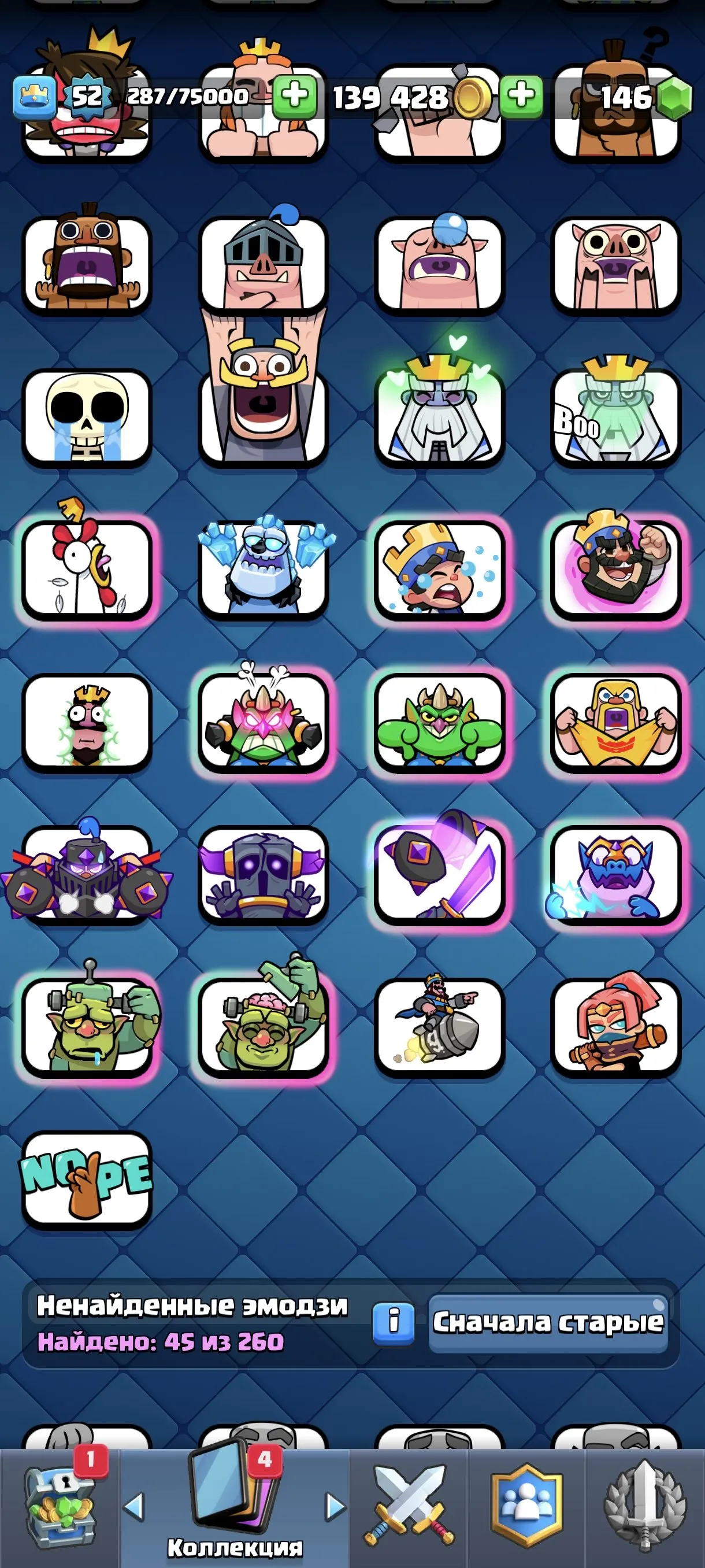
Task: Select the ghost king with hearts emote
Action: click(x=439, y=417)
